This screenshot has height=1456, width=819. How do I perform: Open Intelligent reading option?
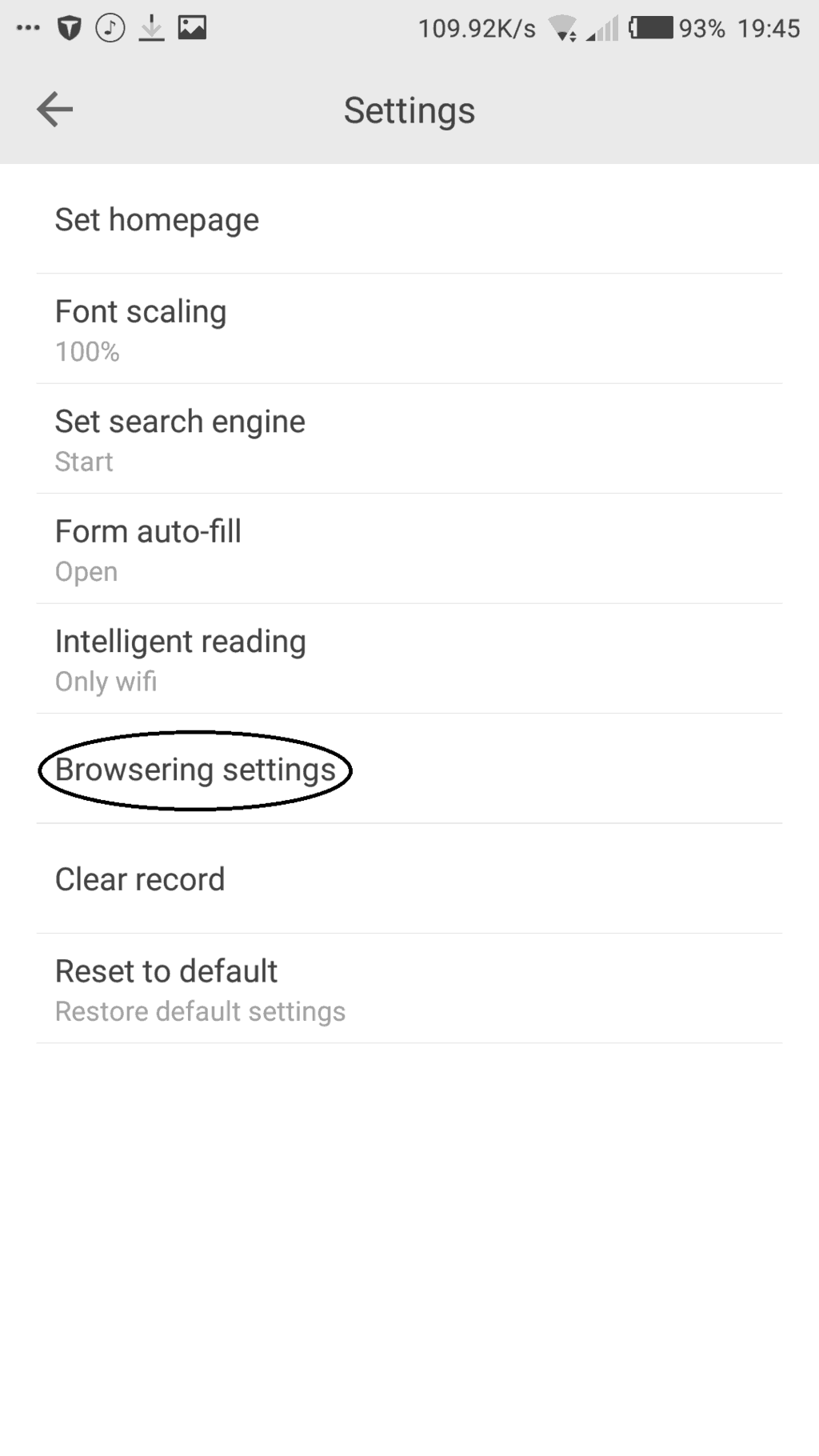click(x=408, y=659)
